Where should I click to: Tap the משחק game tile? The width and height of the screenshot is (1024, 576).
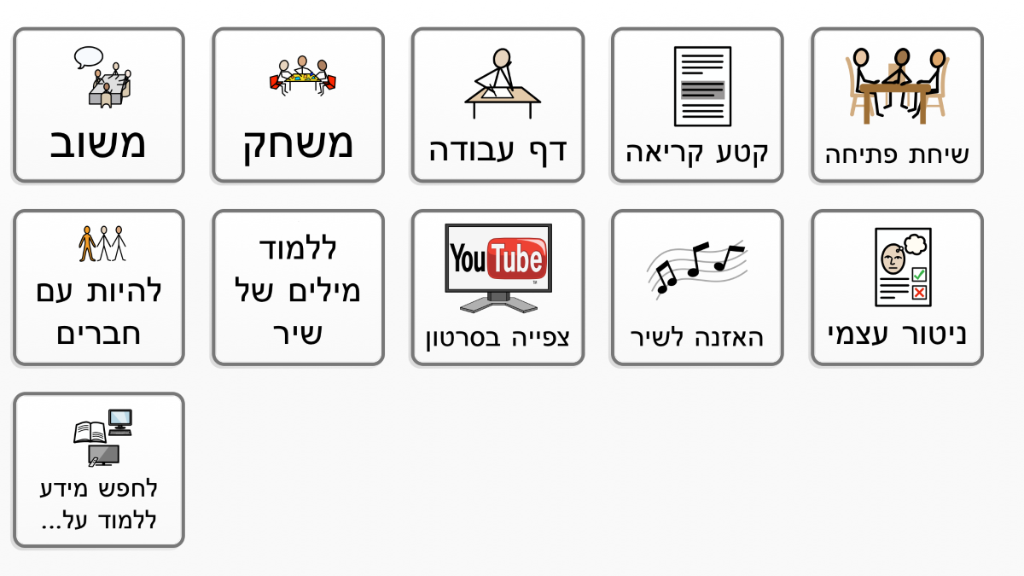(x=298, y=105)
